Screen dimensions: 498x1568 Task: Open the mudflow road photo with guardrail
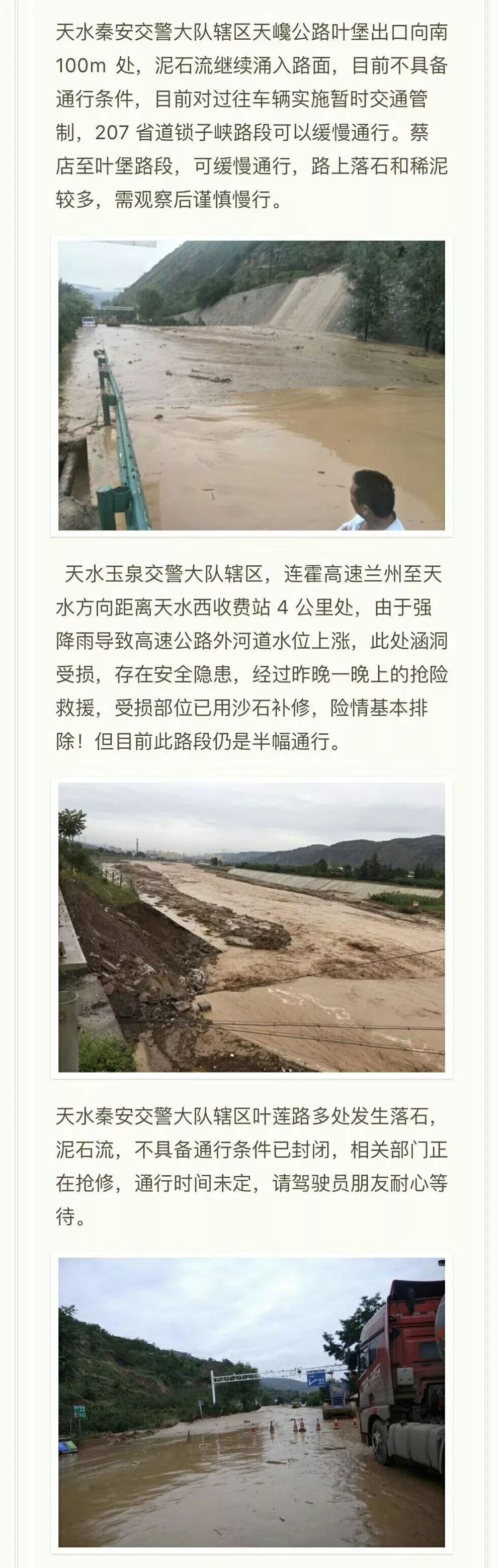tap(252, 385)
